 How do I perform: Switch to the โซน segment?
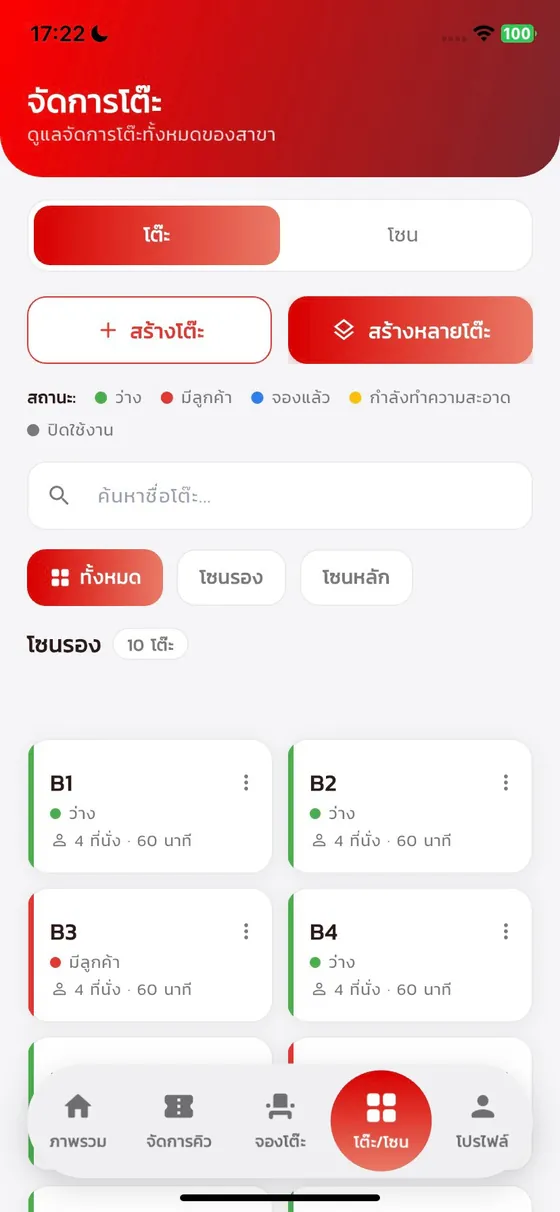click(x=403, y=236)
